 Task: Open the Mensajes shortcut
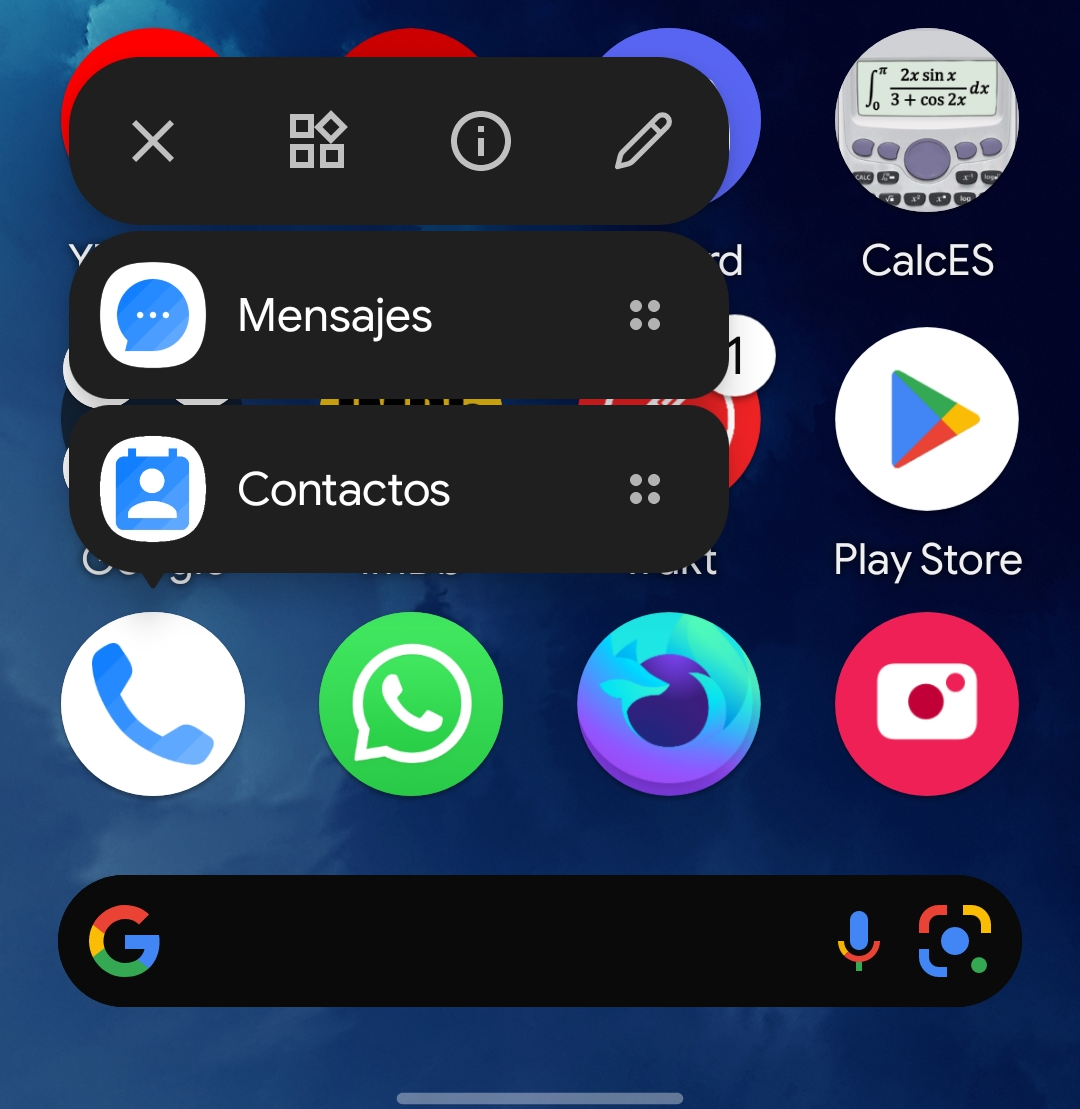(x=334, y=315)
